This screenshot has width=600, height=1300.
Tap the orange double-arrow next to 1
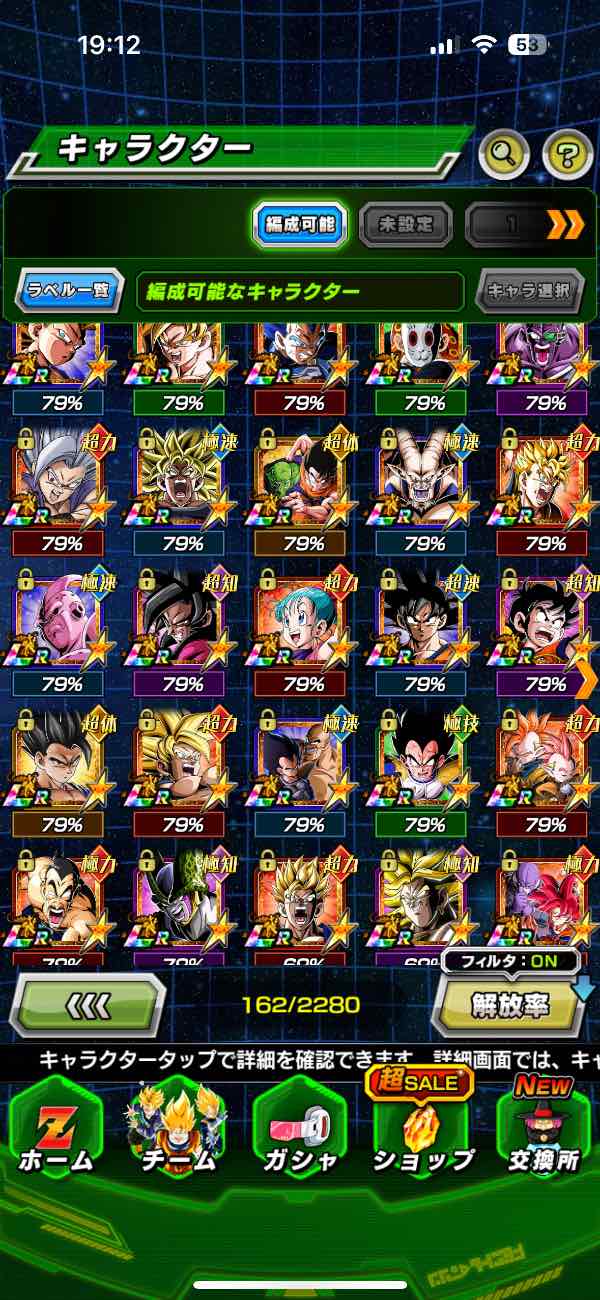[x=565, y=225]
